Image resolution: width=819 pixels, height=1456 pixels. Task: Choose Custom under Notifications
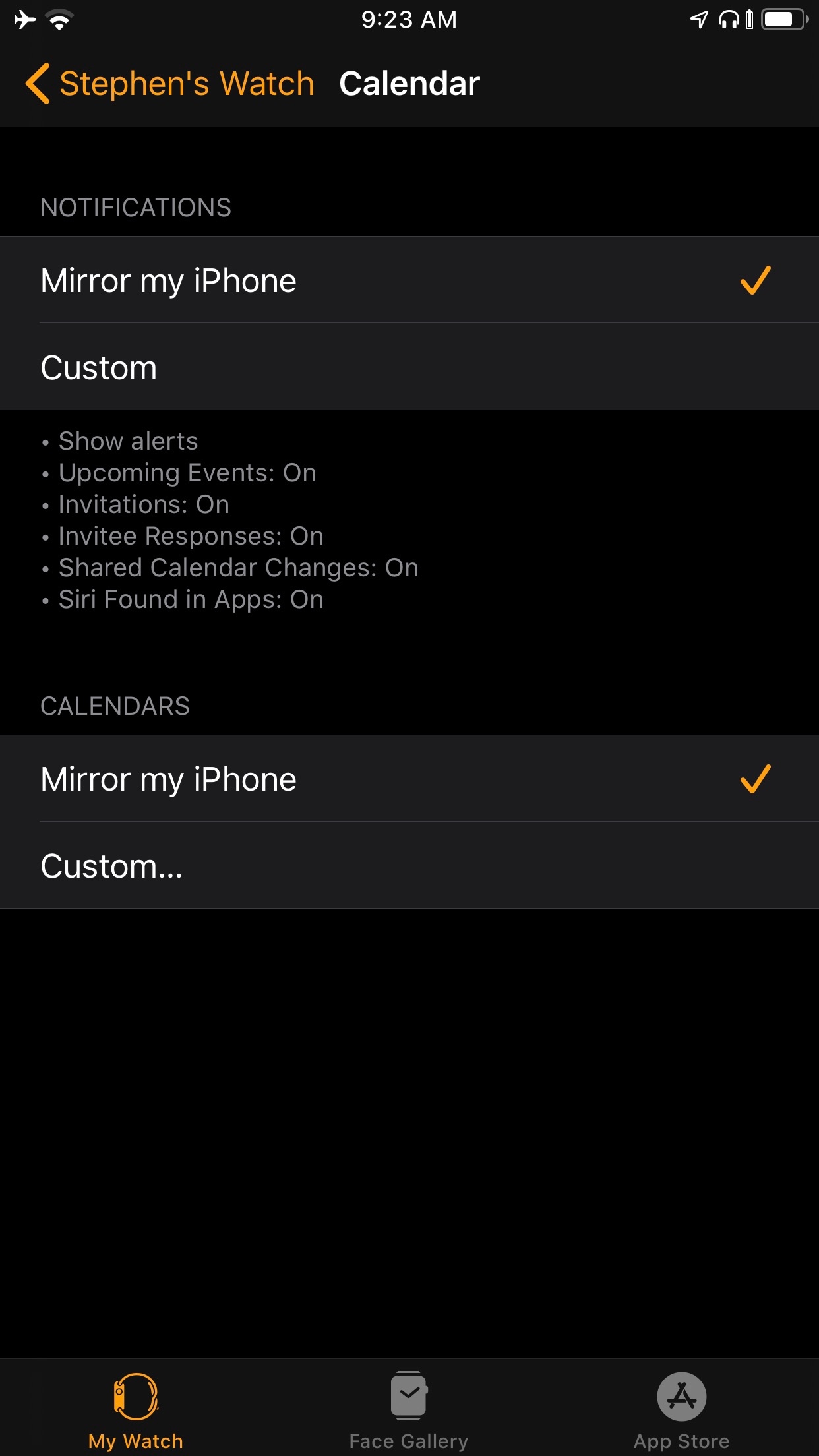coord(409,367)
